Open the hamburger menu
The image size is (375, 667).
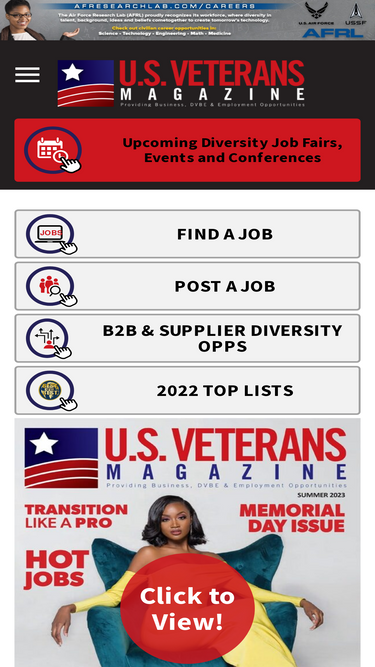[x=28, y=75]
